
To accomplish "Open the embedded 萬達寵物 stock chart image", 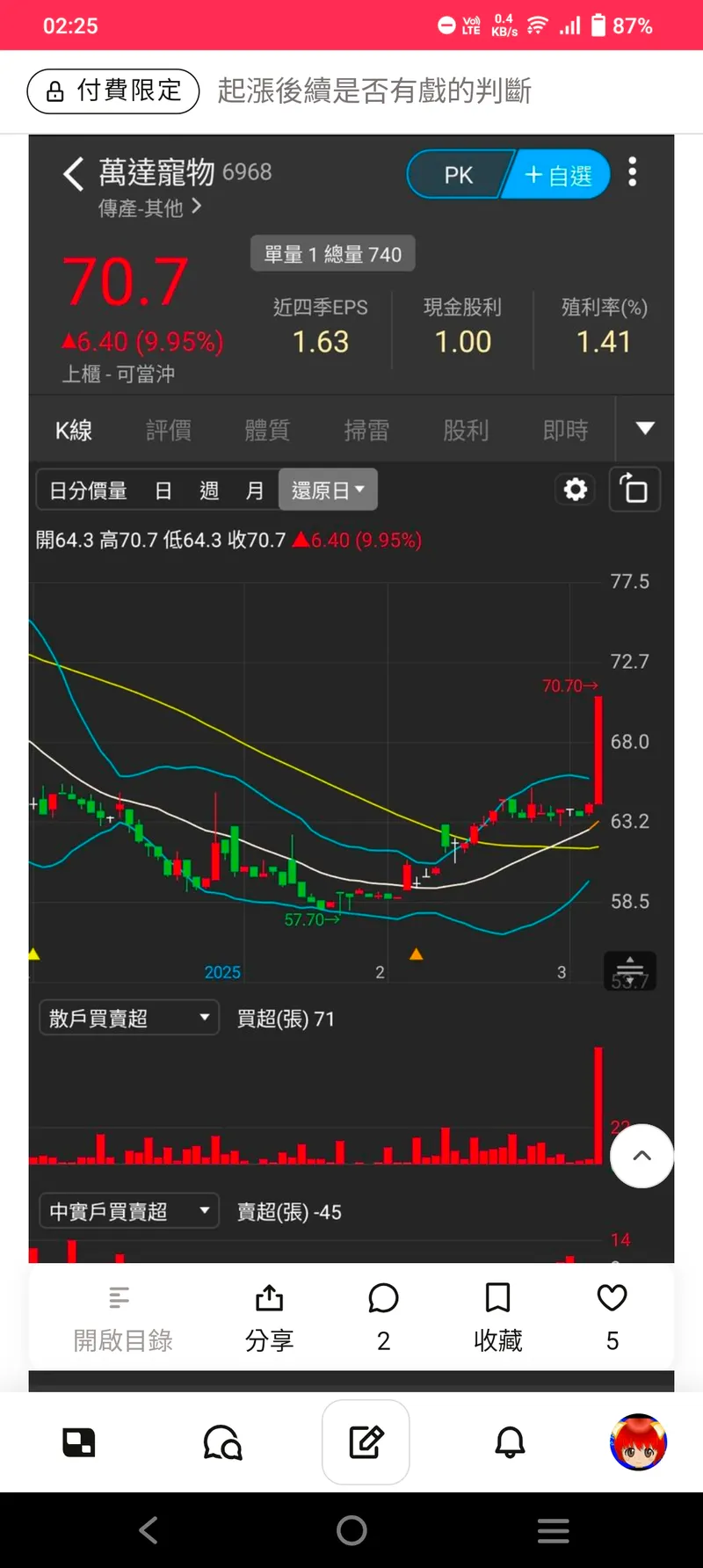I will point(351,699).
